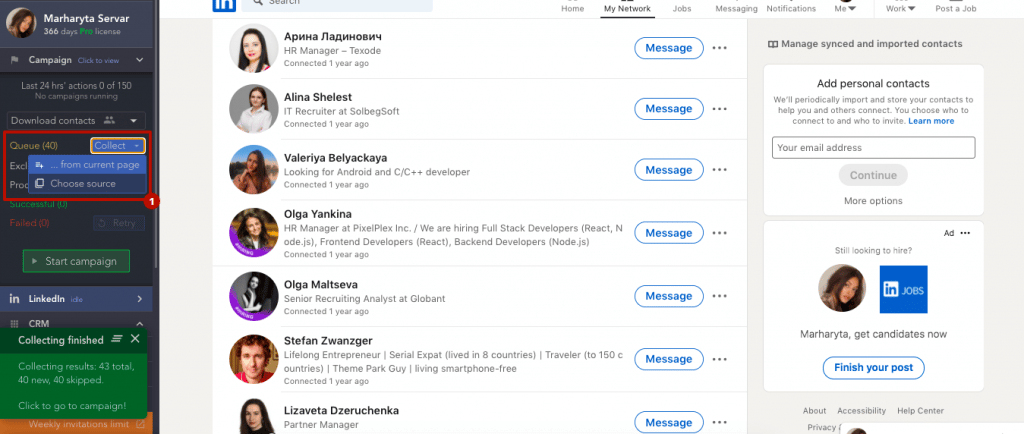Message Stefan Zwanzger
The width and height of the screenshot is (1024, 434).
pyautogui.click(x=668, y=359)
